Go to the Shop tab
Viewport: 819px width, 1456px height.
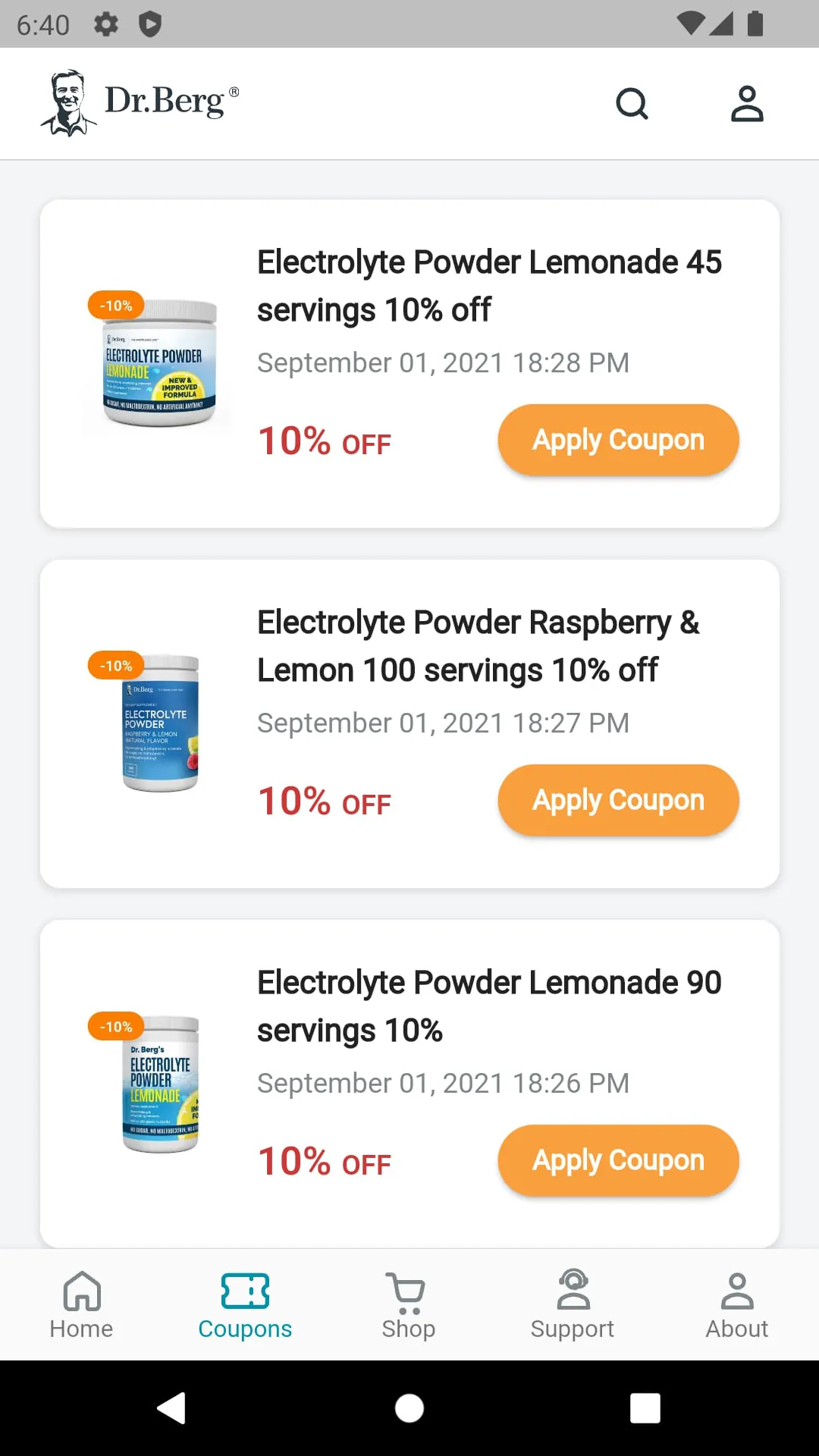pyautogui.click(x=409, y=1304)
